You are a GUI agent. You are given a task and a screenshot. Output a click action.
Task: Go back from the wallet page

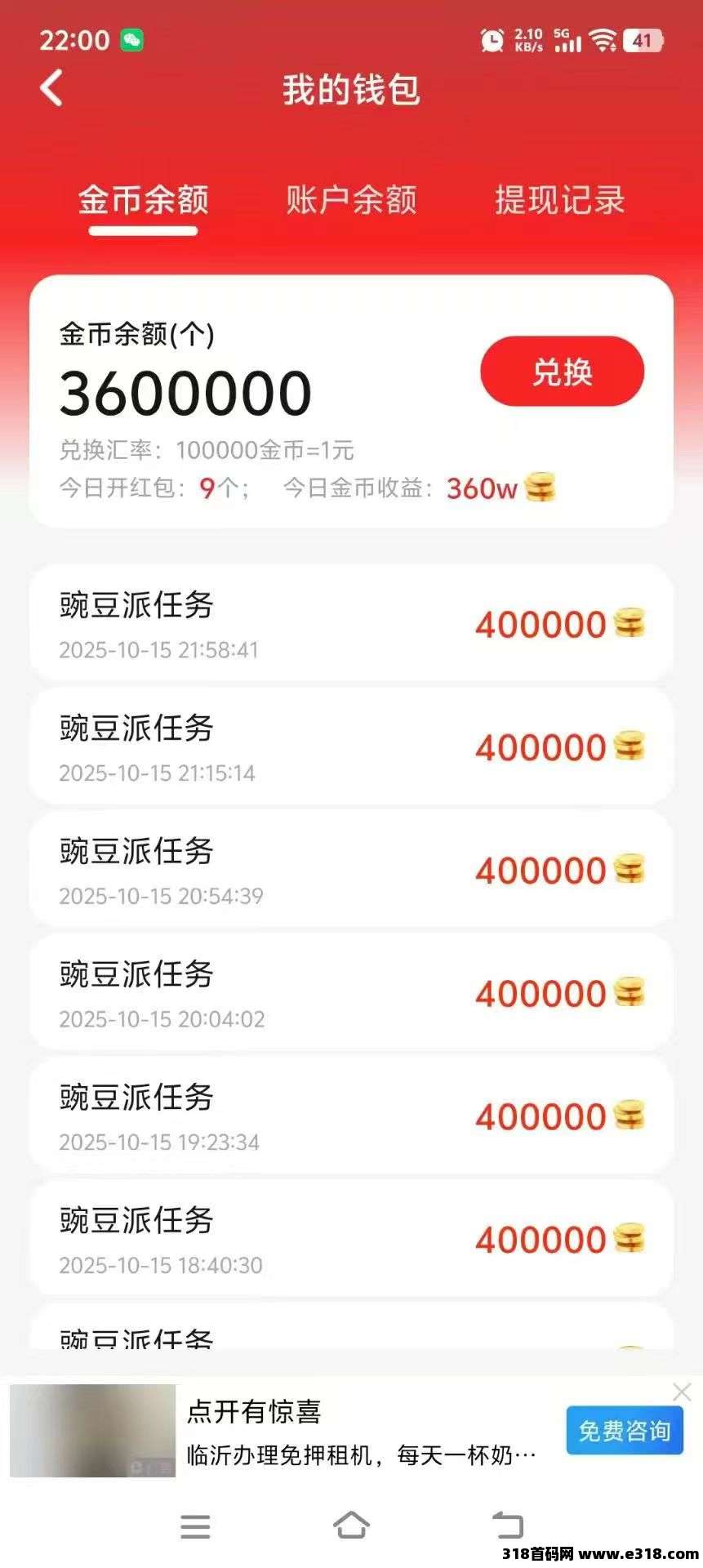[x=51, y=88]
